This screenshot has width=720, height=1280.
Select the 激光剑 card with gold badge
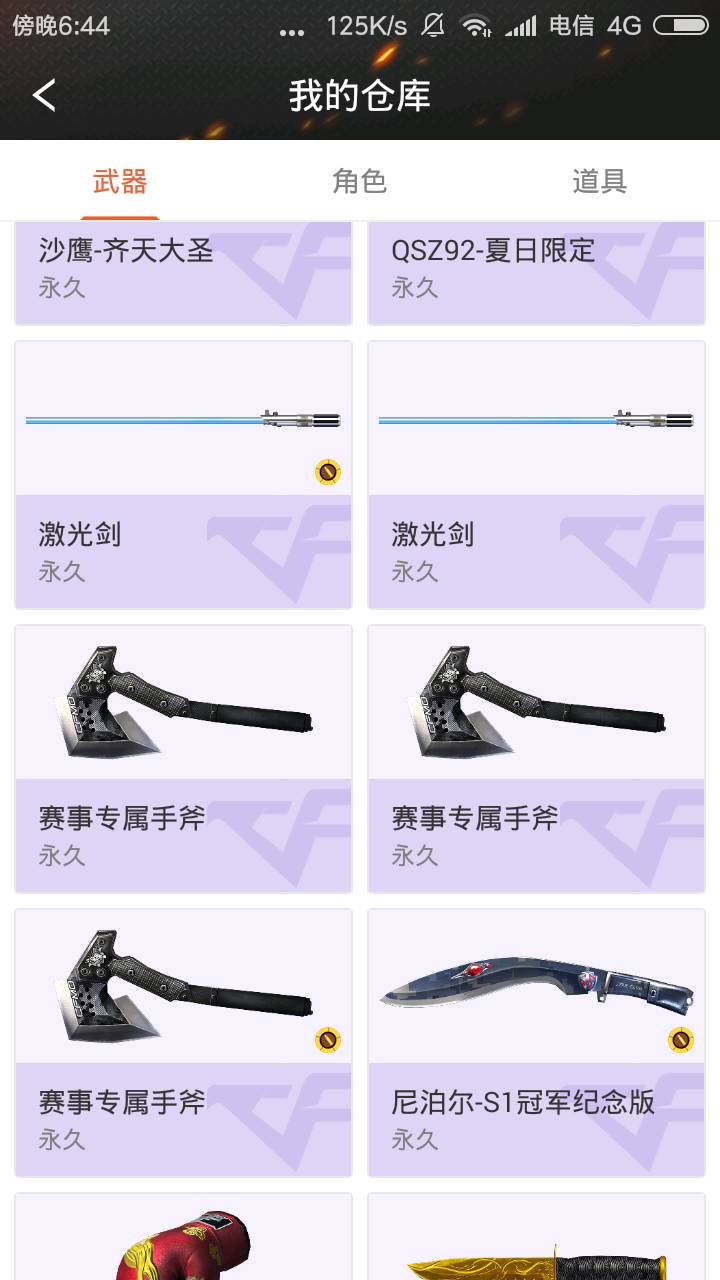click(183, 475)
